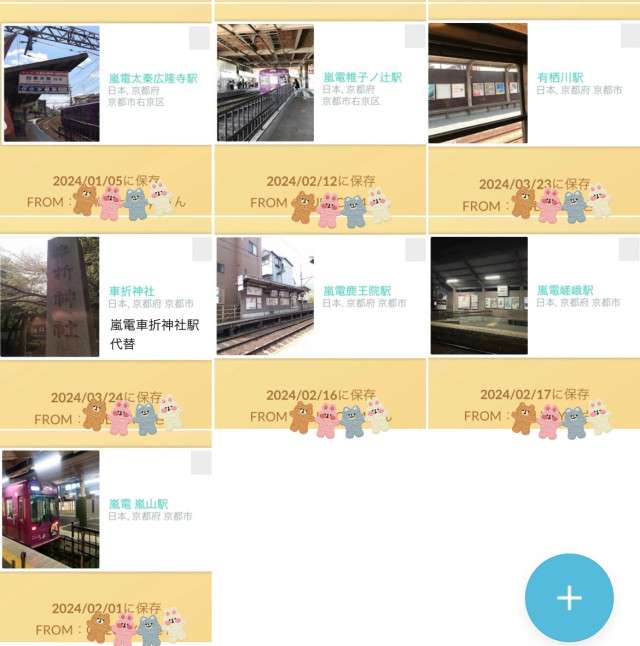The width and height of the screenshot is (640, 646).
Task: Check the box on 有栖川駅
Action: coord(628,38)
